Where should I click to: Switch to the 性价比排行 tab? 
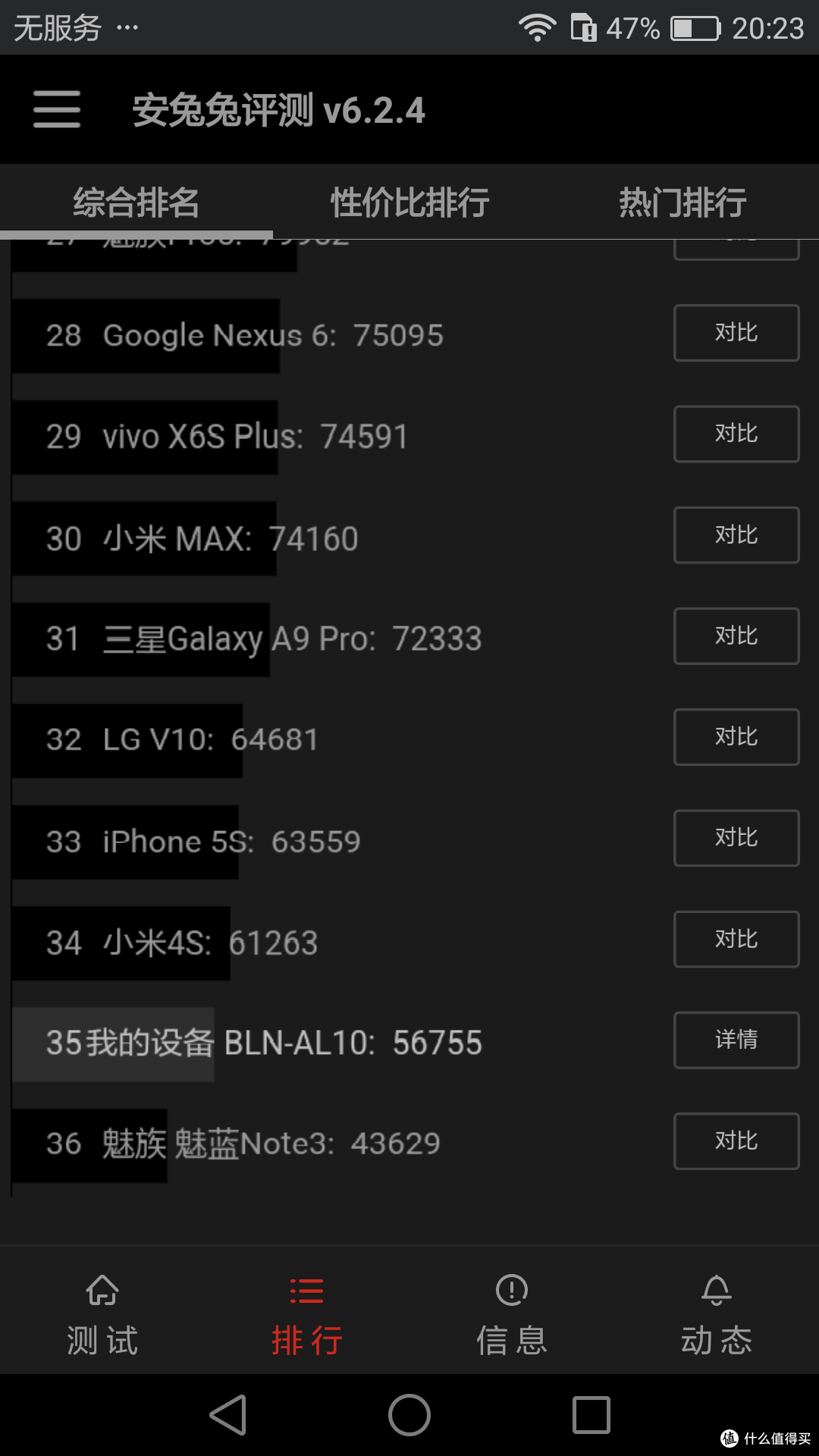coord(409,202)
